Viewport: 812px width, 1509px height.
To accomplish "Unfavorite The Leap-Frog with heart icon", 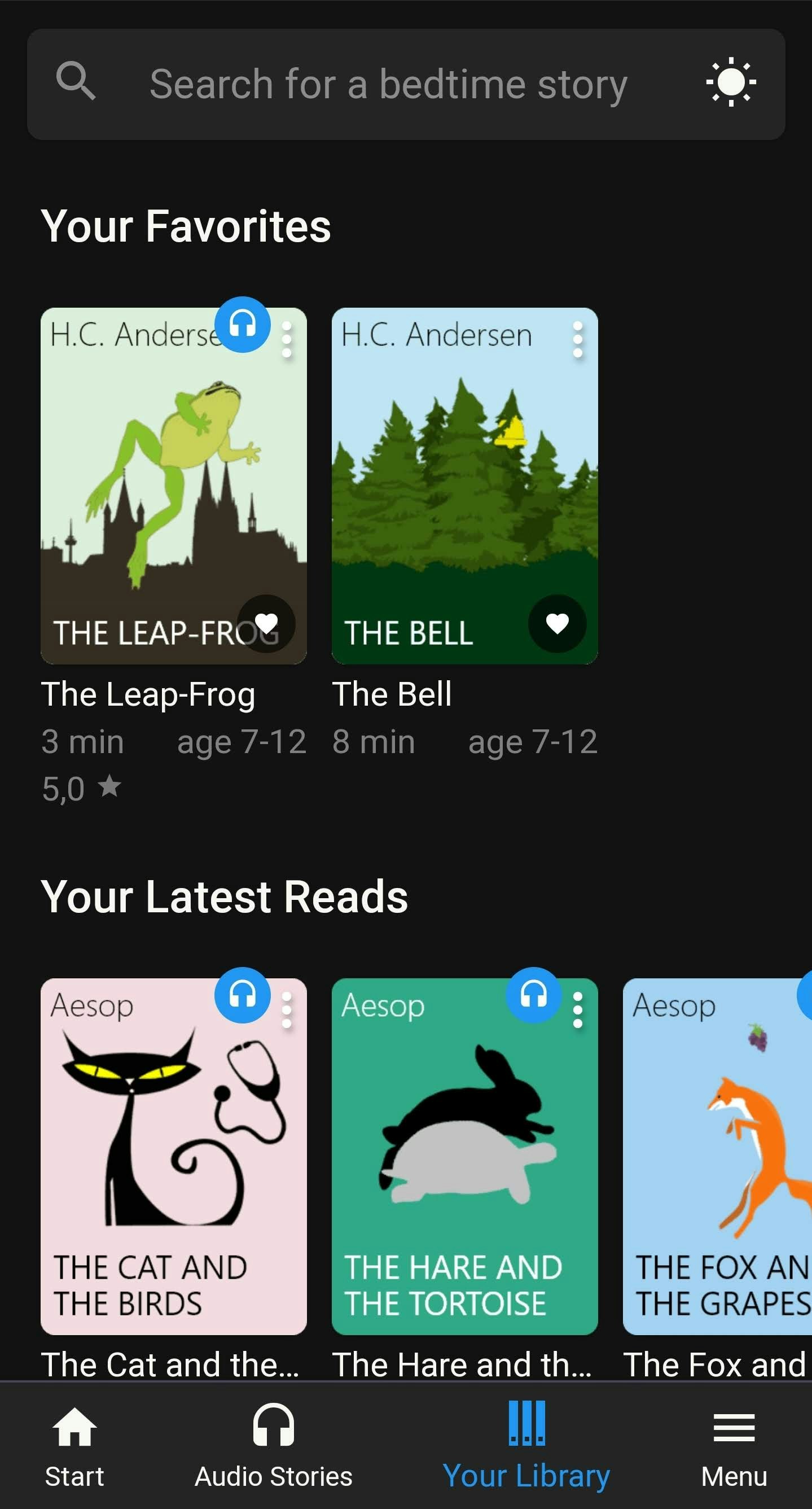I will (x=266, y=623).
